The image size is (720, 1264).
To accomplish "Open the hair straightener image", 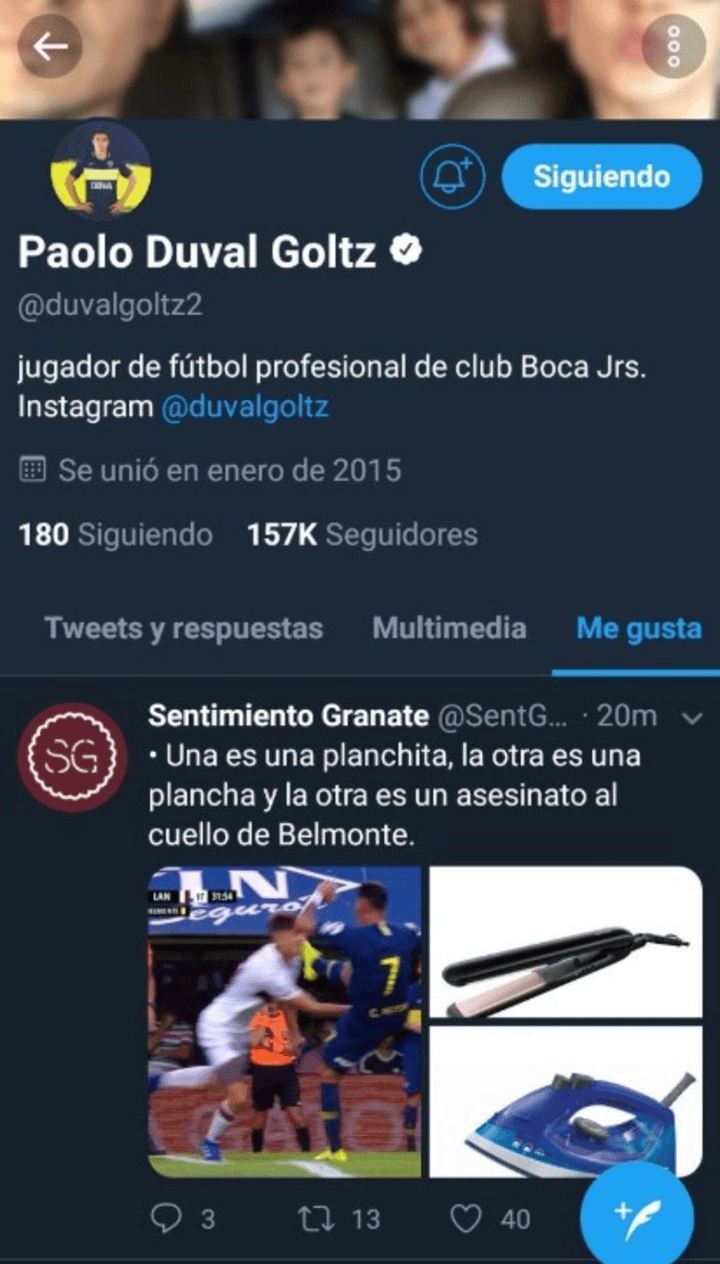I will tap(565, 942).
